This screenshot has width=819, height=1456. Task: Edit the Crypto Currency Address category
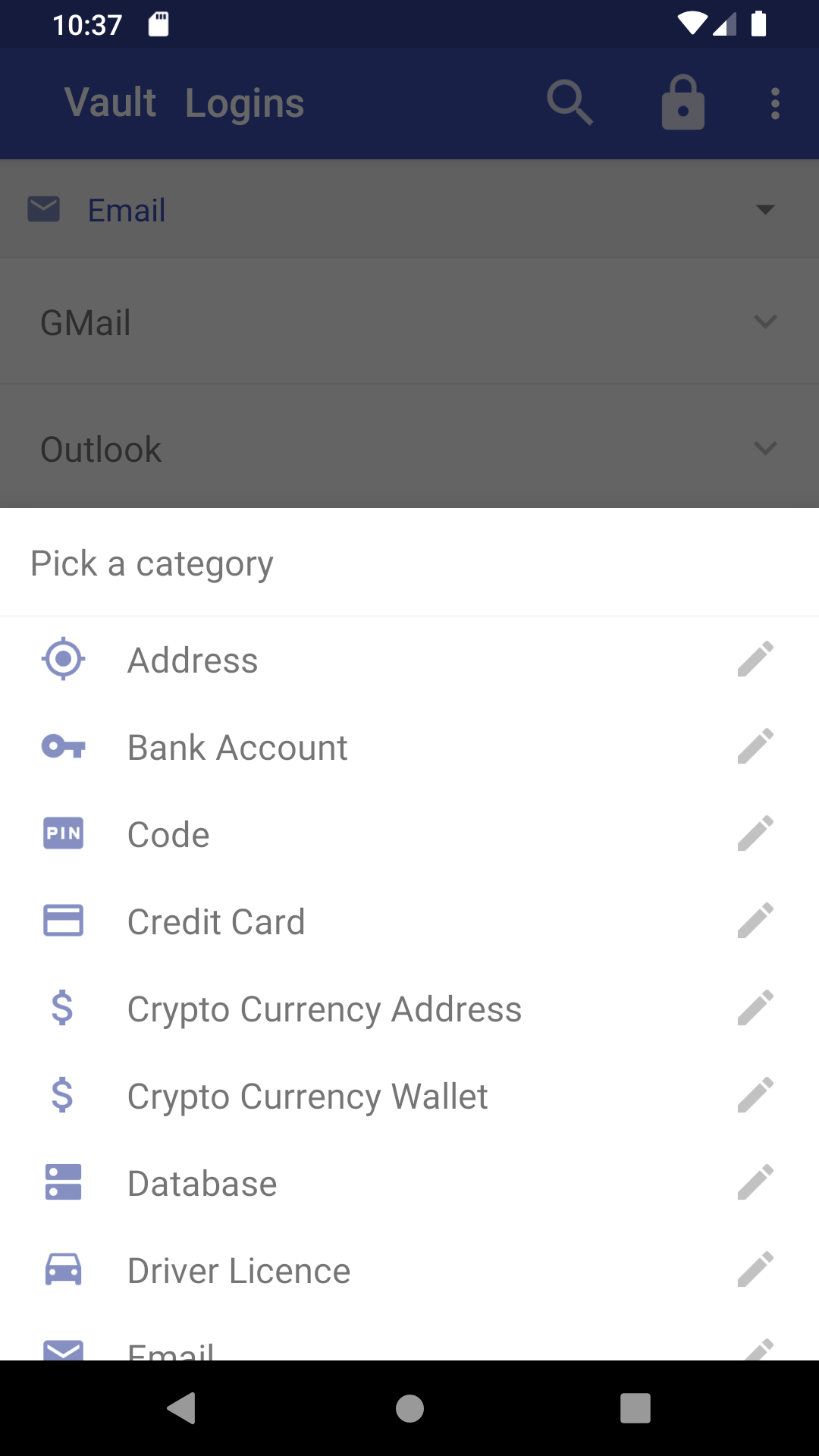(x=755, y=1008)
